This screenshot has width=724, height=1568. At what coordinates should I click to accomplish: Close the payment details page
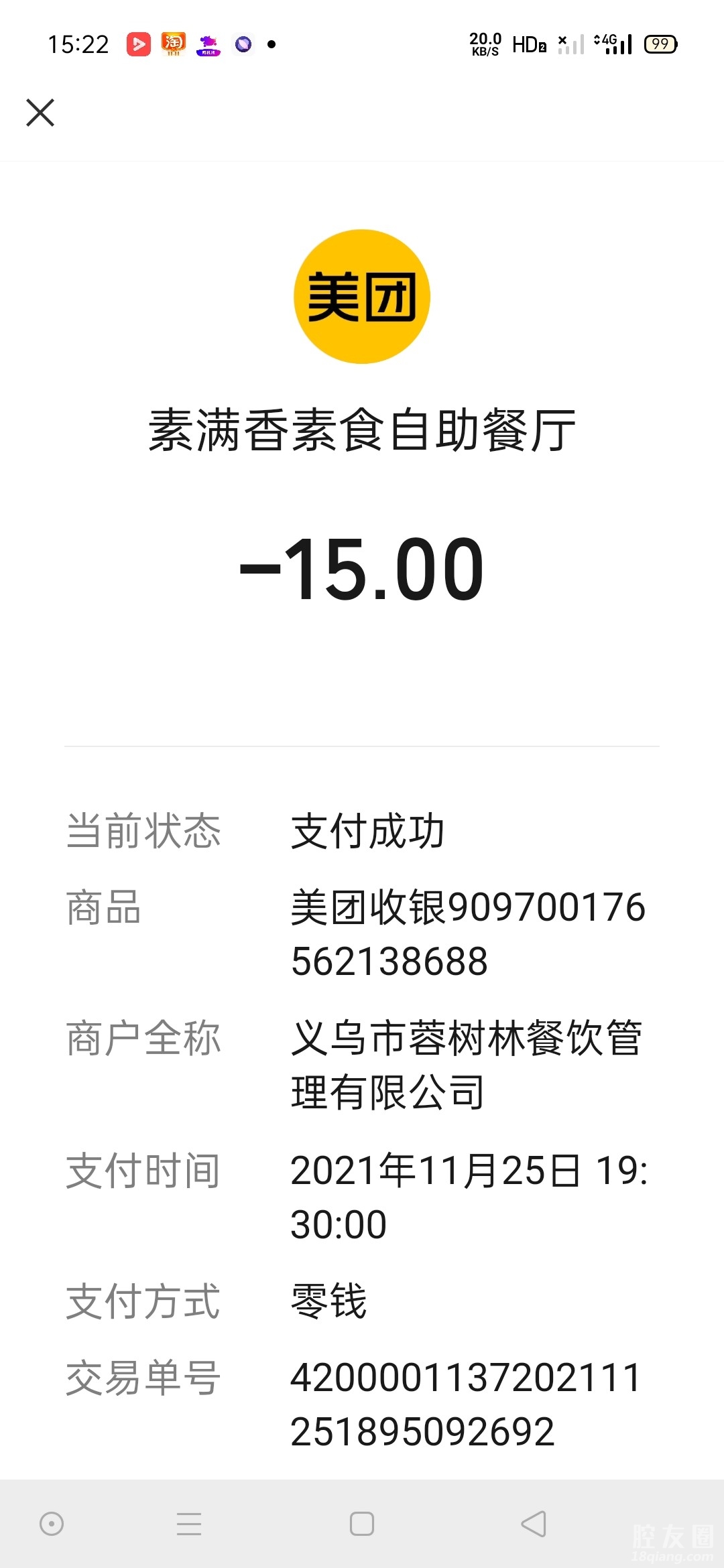click(x=40, y=113)
